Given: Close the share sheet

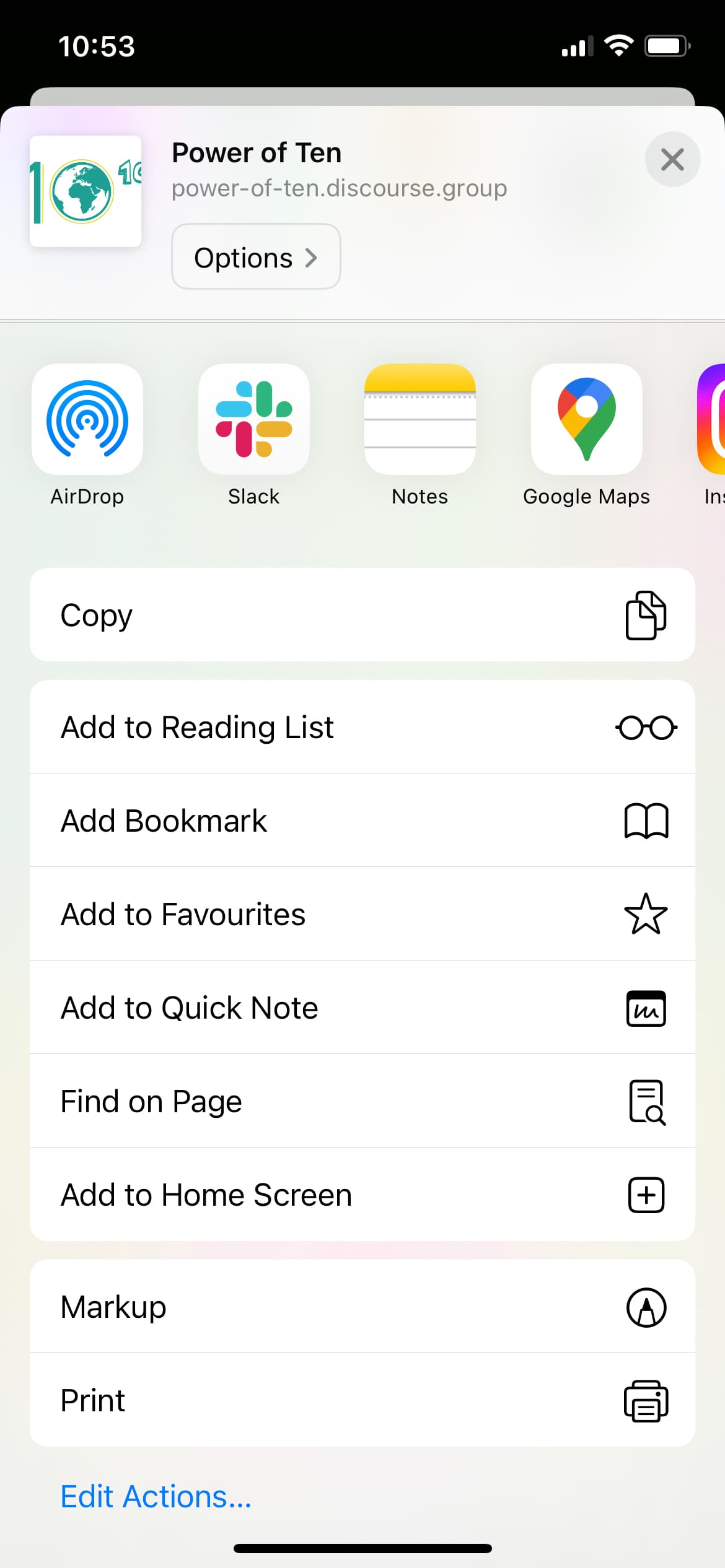Looking at the screenshot, I should (672, 159).
